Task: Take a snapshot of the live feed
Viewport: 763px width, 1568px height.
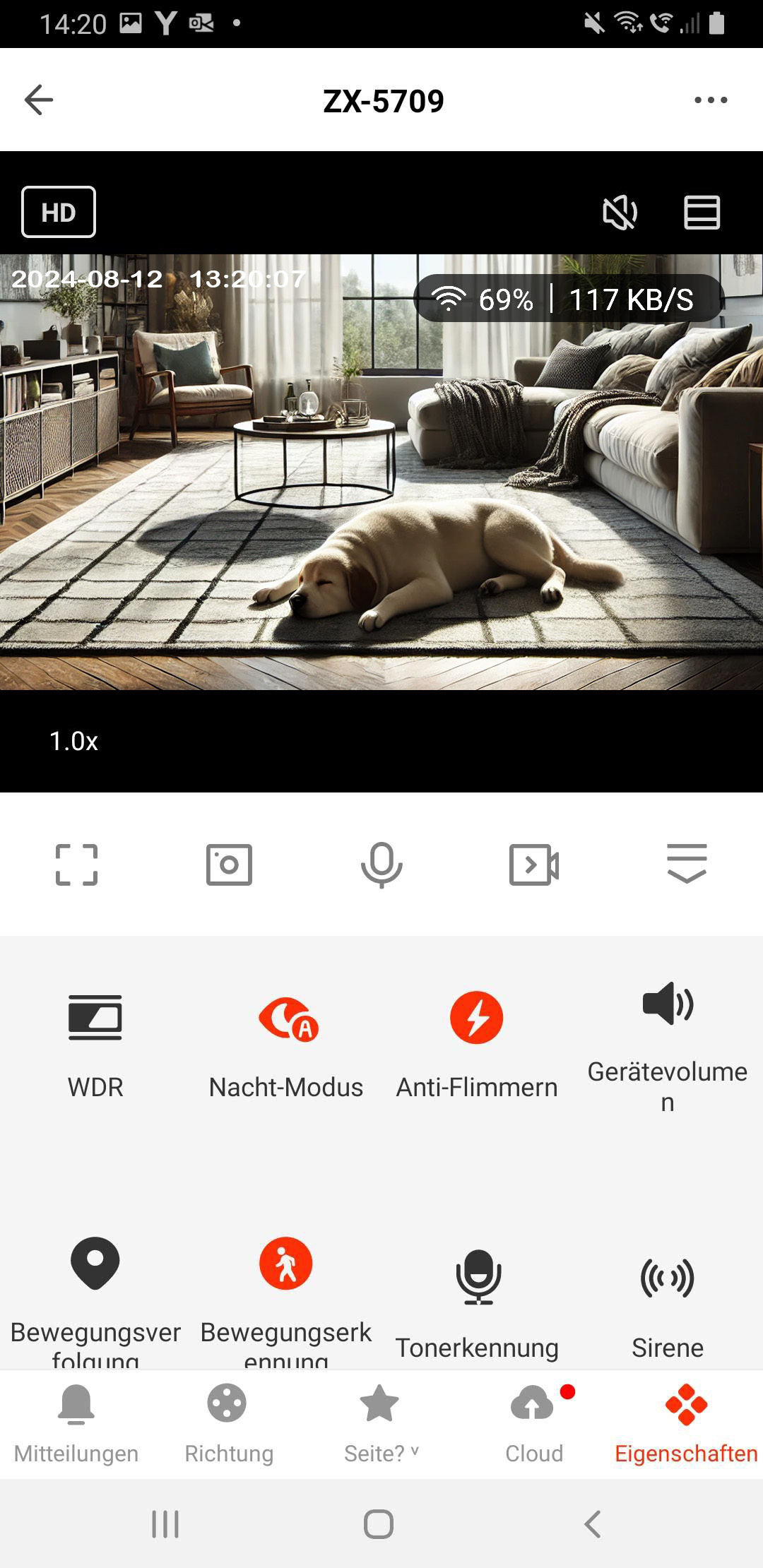Action: pos(229,865)
